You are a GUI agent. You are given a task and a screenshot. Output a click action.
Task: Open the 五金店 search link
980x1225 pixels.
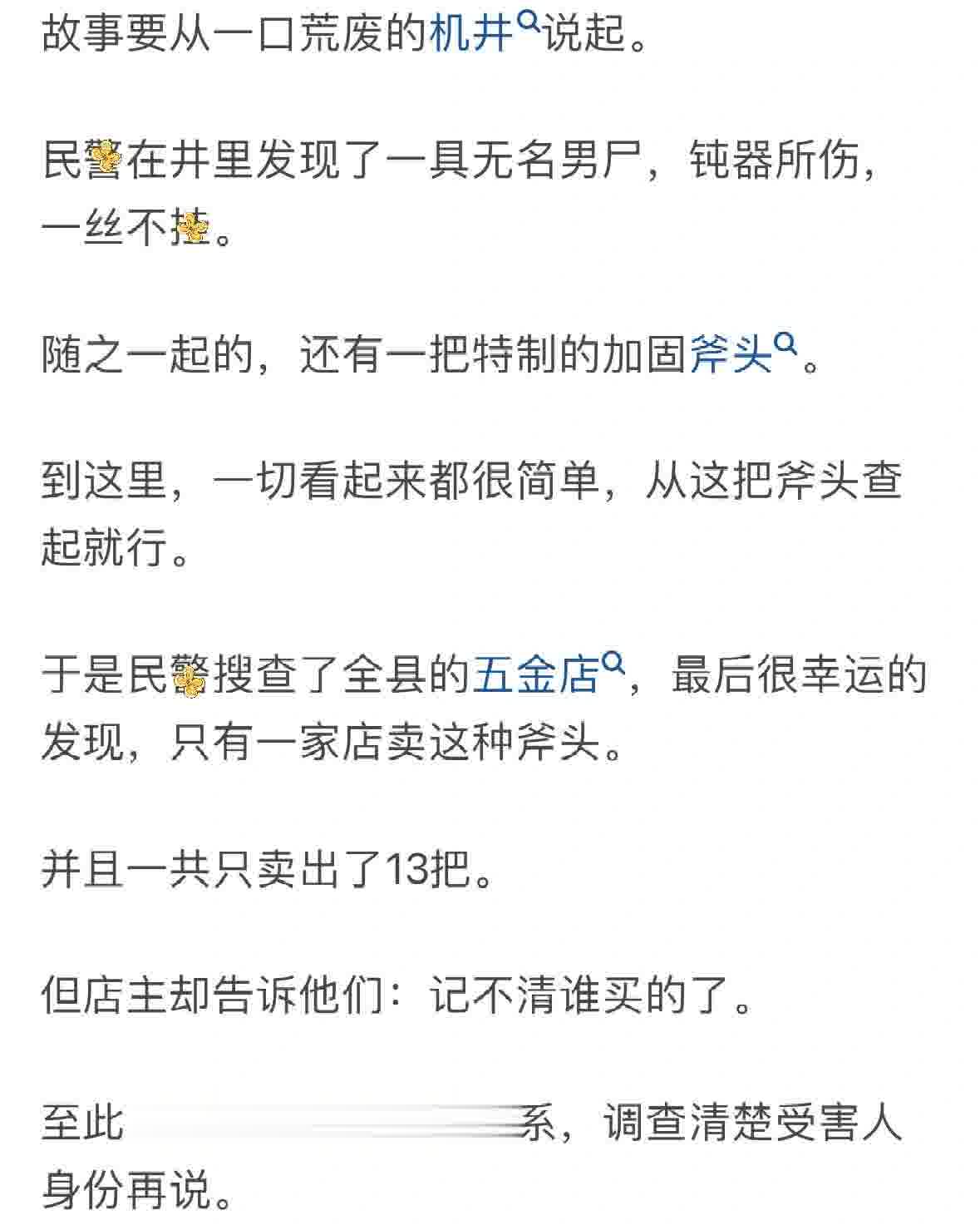(537, 674)
